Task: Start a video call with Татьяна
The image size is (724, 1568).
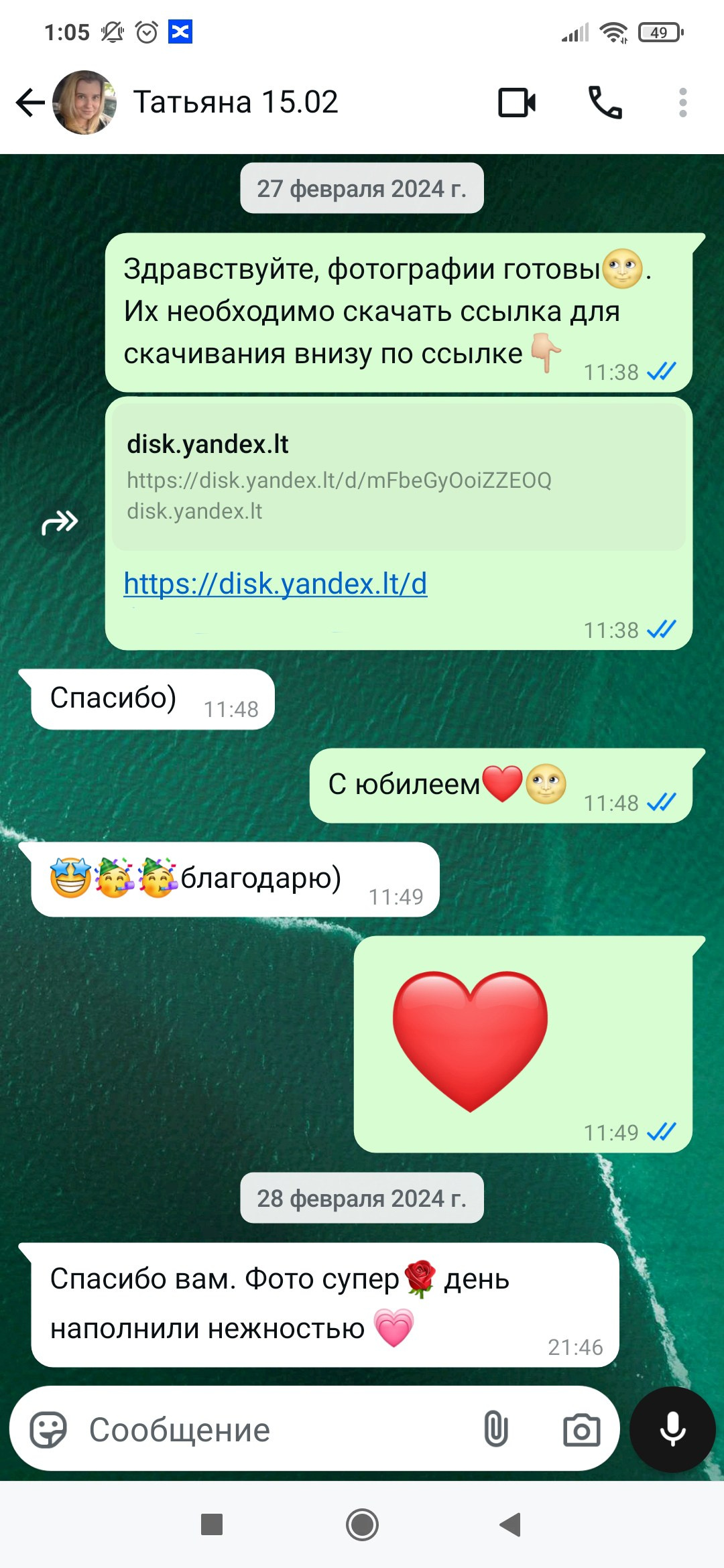Action: [x=517, y=103]
